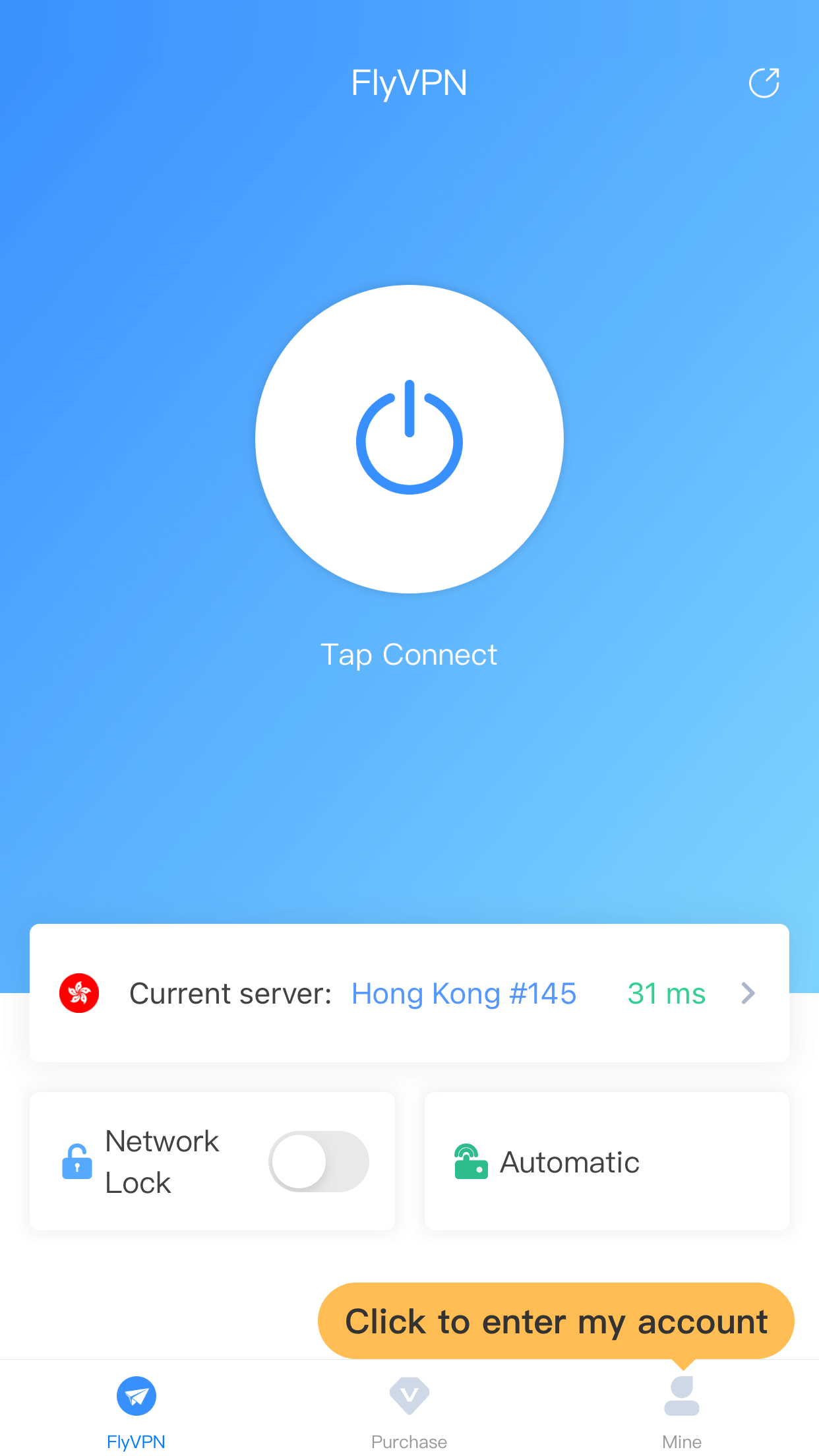This screenshot has height=1456, width=819.
Task: Open the current server Hong Kong #145 row
Action: [409, 993]
